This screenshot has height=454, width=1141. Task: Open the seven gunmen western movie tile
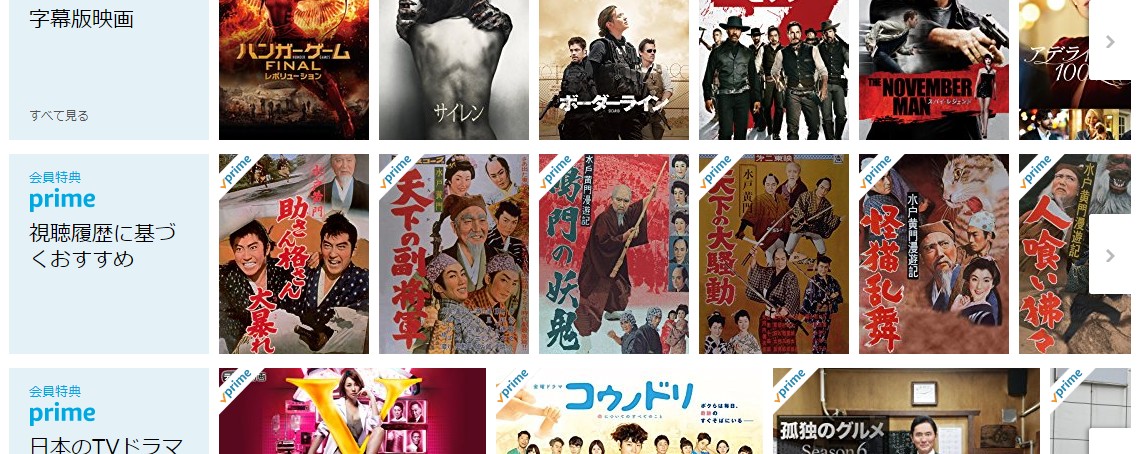click(773, 70)
